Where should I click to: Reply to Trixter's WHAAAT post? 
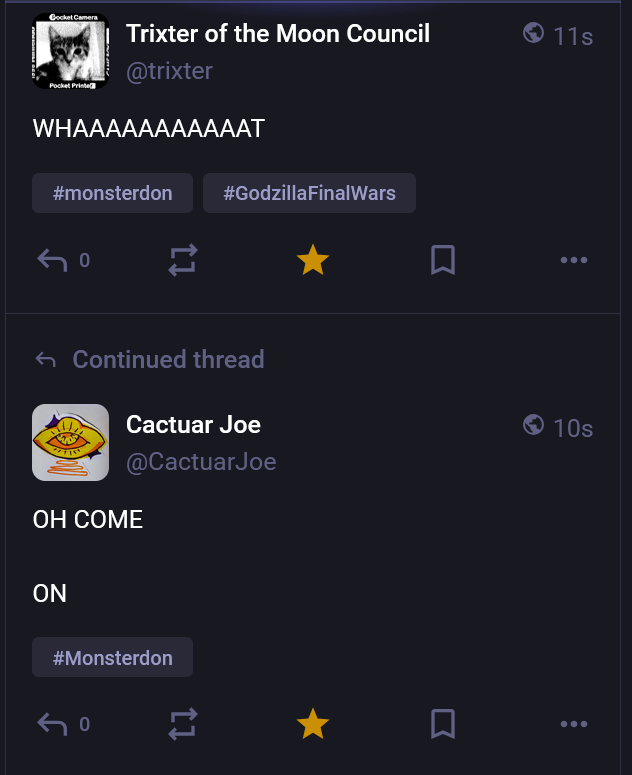click(x=52, y=261)
